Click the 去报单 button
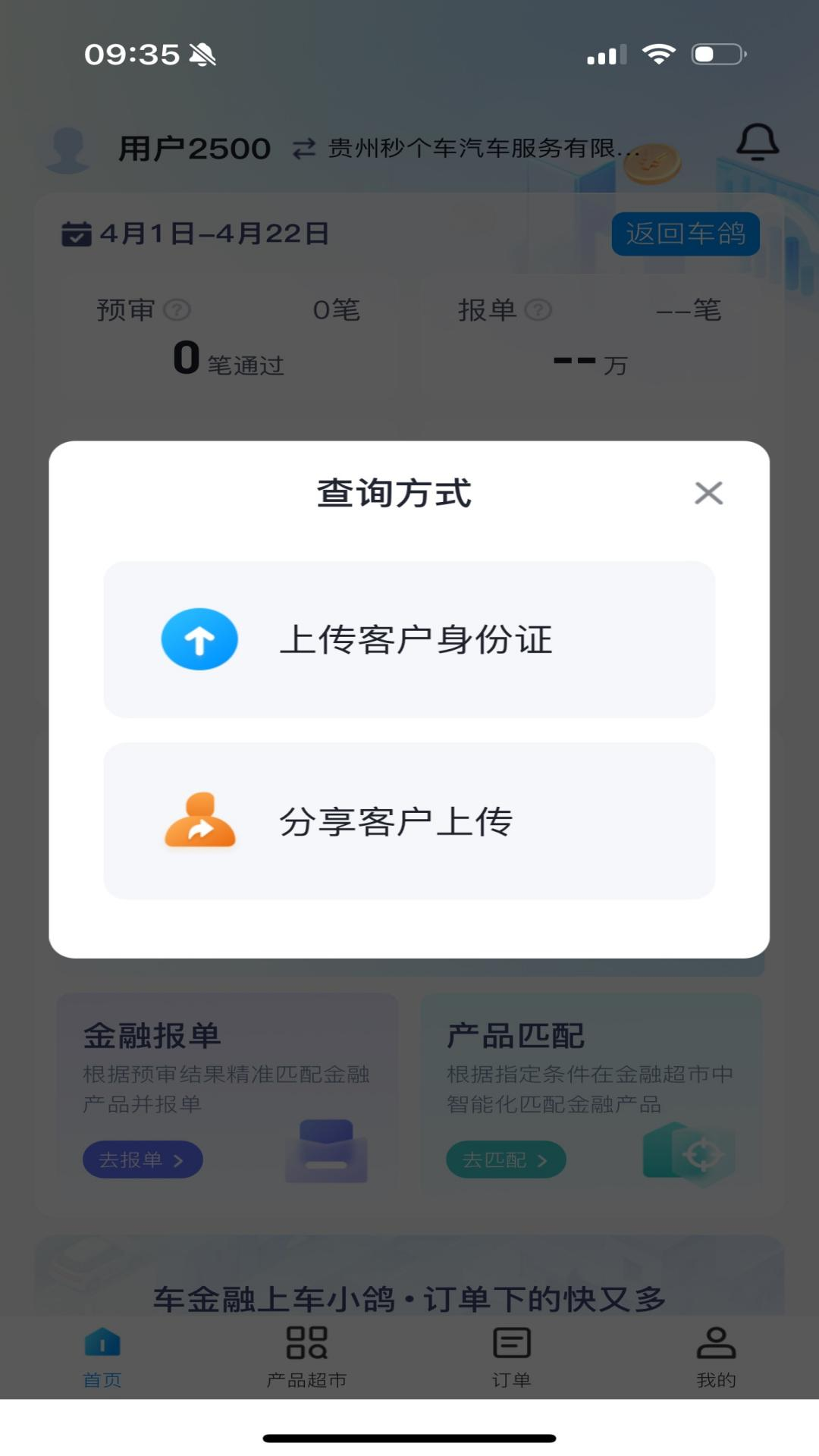 pyautogui.click(x=142, y=1159)
